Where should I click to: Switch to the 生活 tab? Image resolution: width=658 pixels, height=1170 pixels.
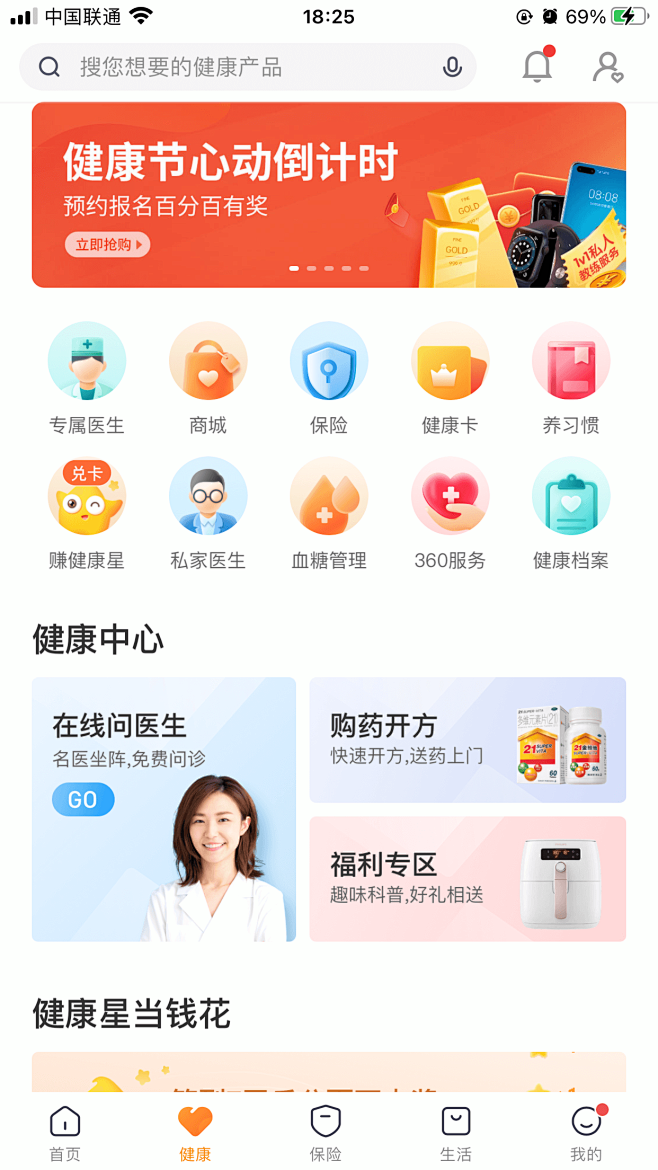[456, 1134]
